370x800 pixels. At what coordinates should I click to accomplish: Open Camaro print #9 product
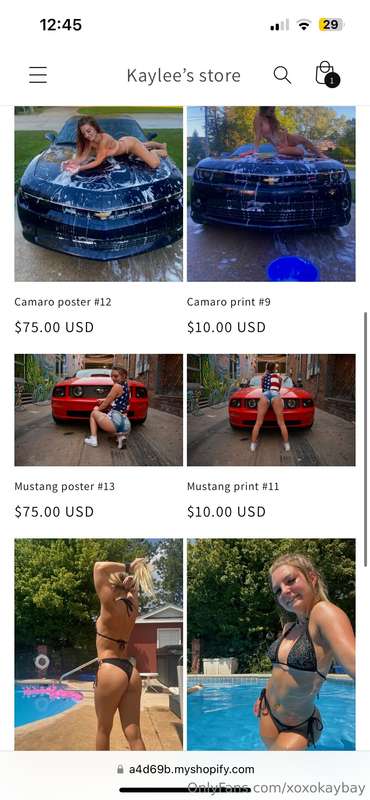coord(229,302)
